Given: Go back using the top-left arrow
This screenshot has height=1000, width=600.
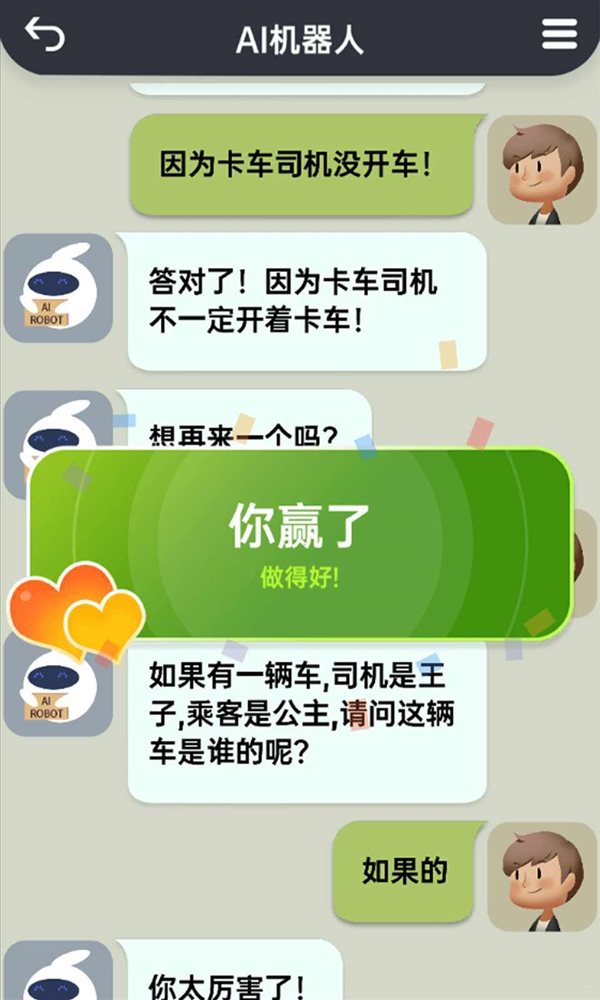Looking at the screenshot, I should click(44, 36).
